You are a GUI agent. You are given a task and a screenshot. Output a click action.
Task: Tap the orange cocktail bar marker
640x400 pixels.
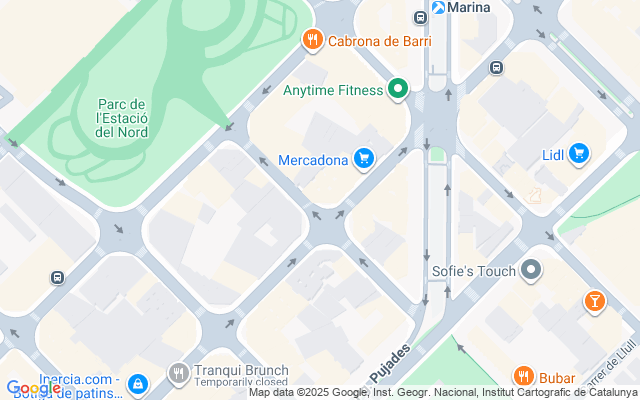(x=594, y=301)
